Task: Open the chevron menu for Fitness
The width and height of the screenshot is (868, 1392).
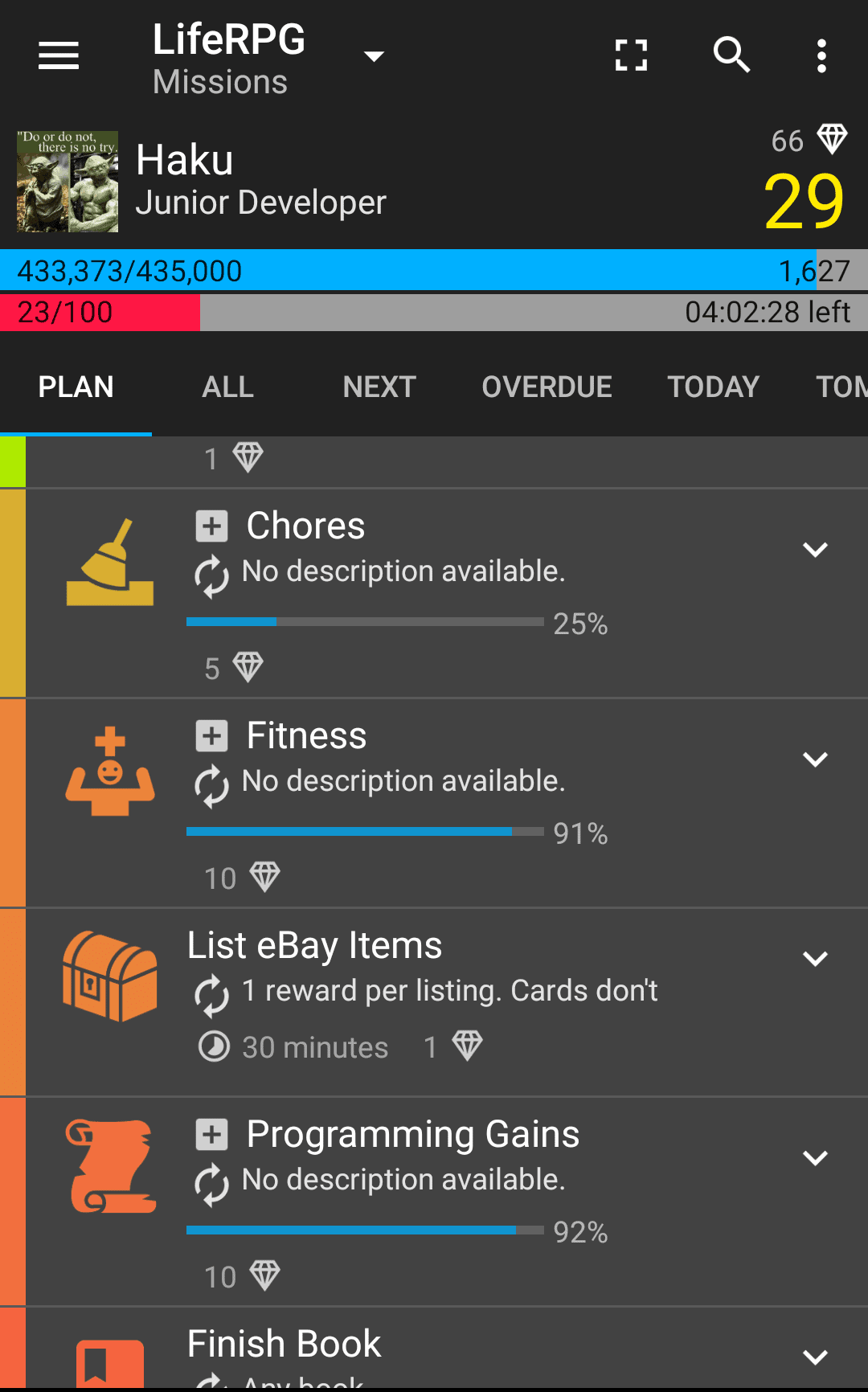Action: pyautogui.click(x=815, y=759)
